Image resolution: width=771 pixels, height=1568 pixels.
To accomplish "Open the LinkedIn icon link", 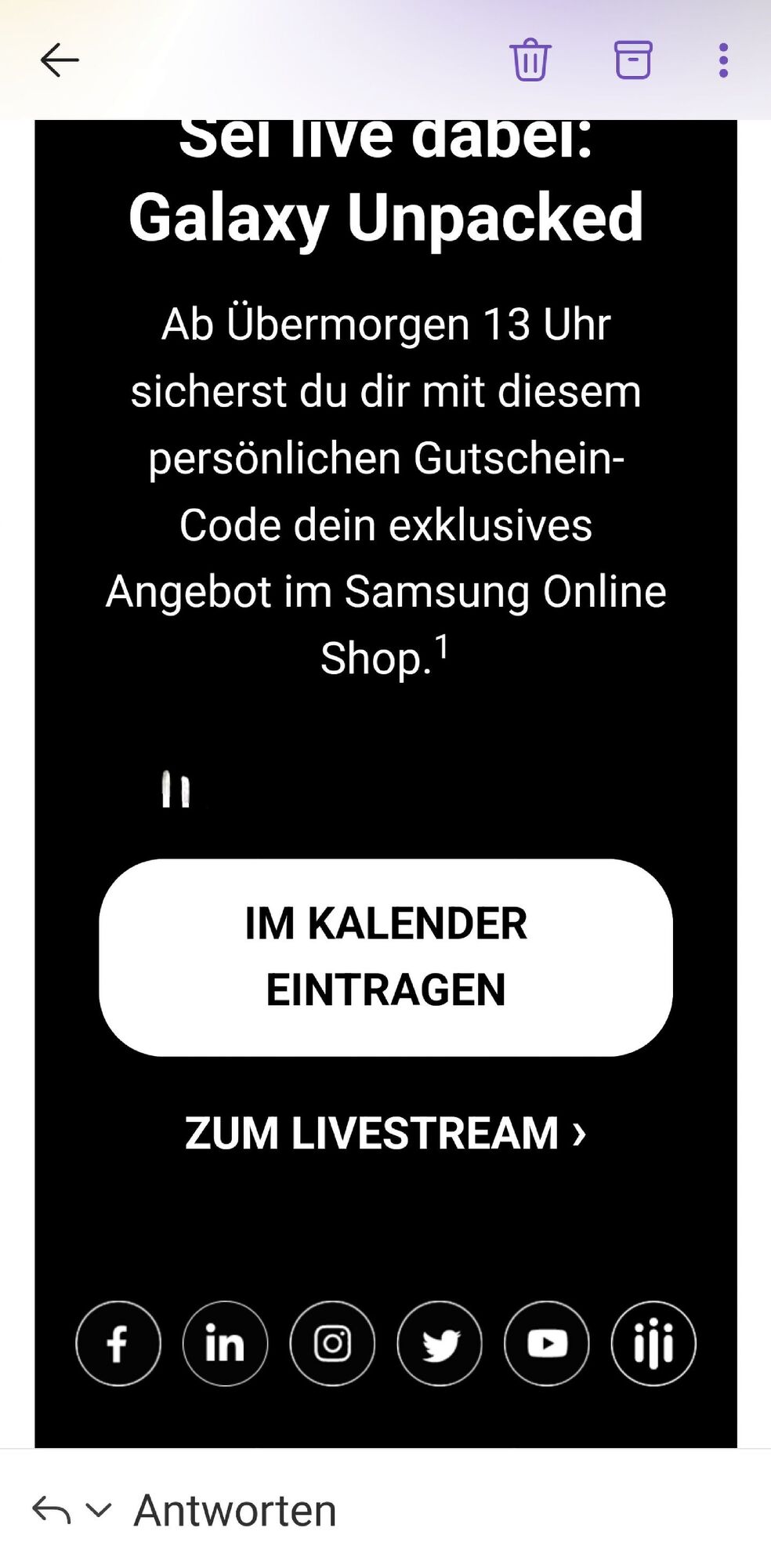I will (225, 1344).
